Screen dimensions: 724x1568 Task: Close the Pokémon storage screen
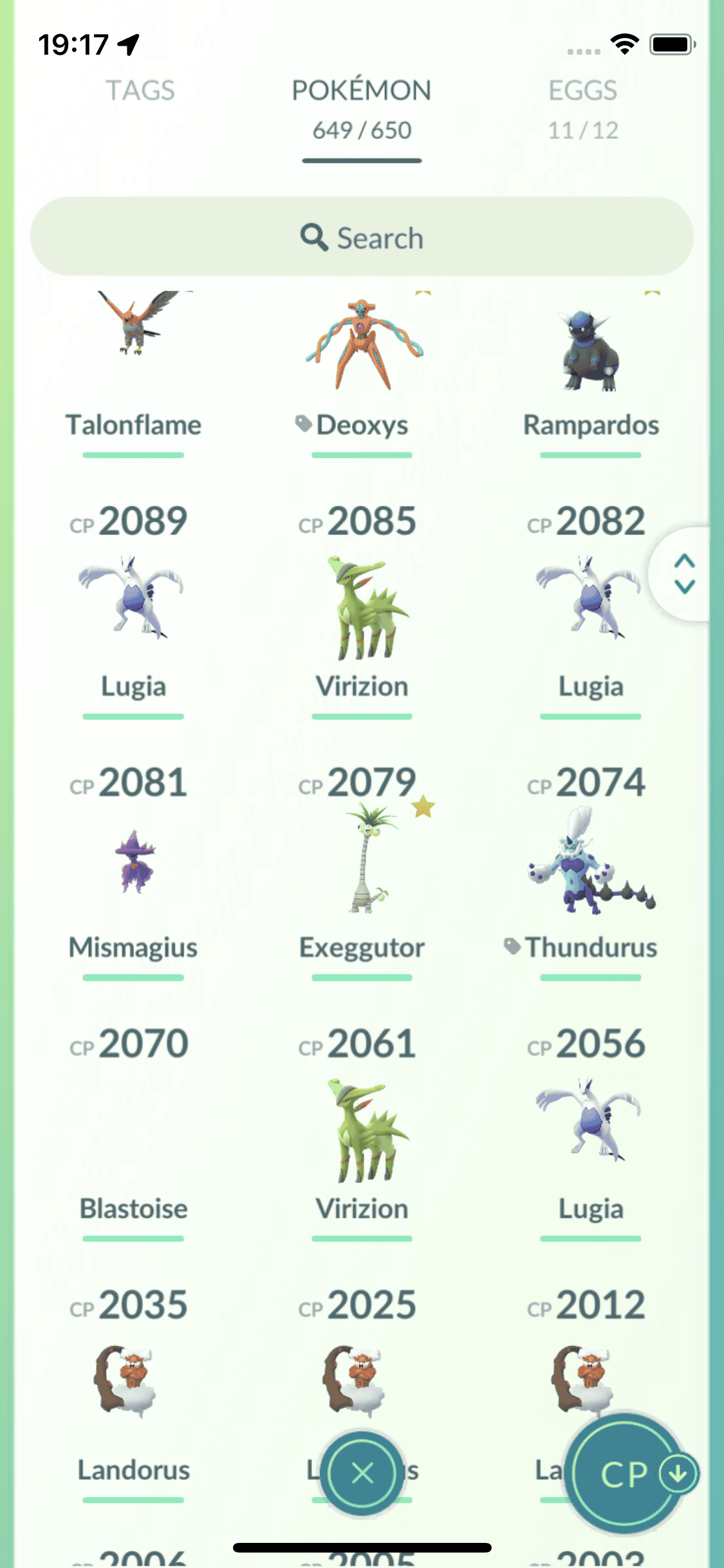click(362, 1473)
